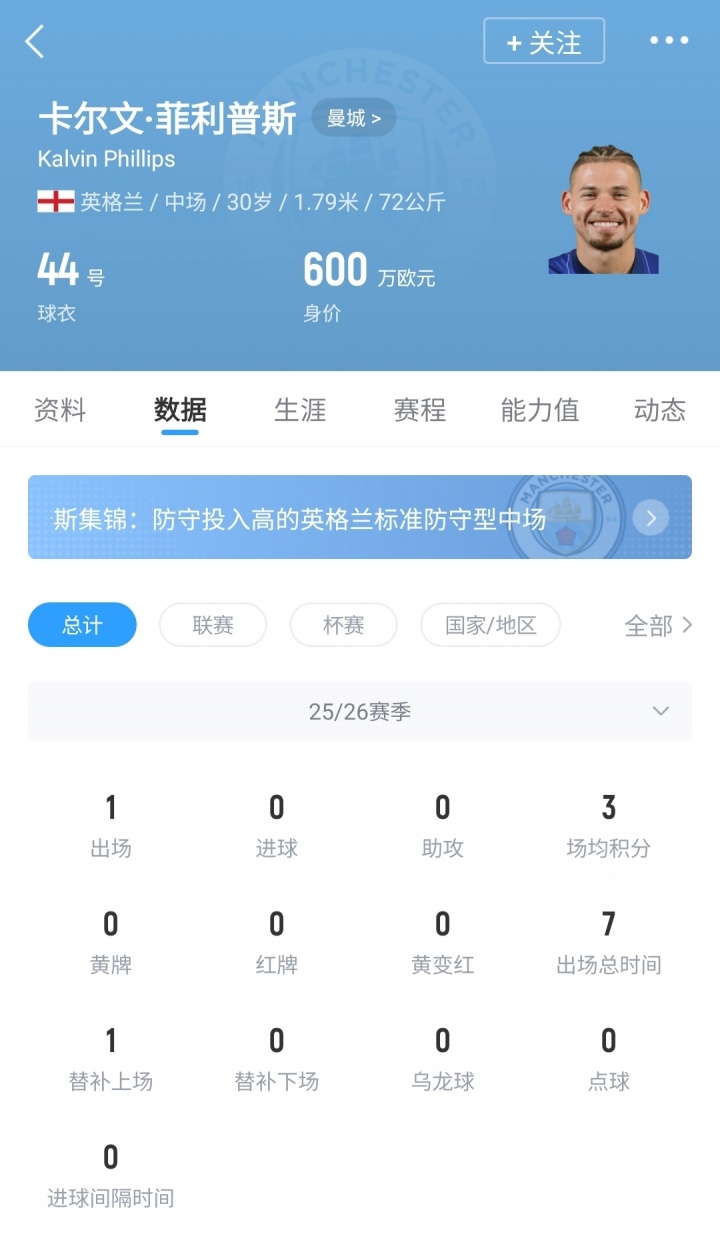
Task: Open the 曼城 team page
Action: [354, 118]
